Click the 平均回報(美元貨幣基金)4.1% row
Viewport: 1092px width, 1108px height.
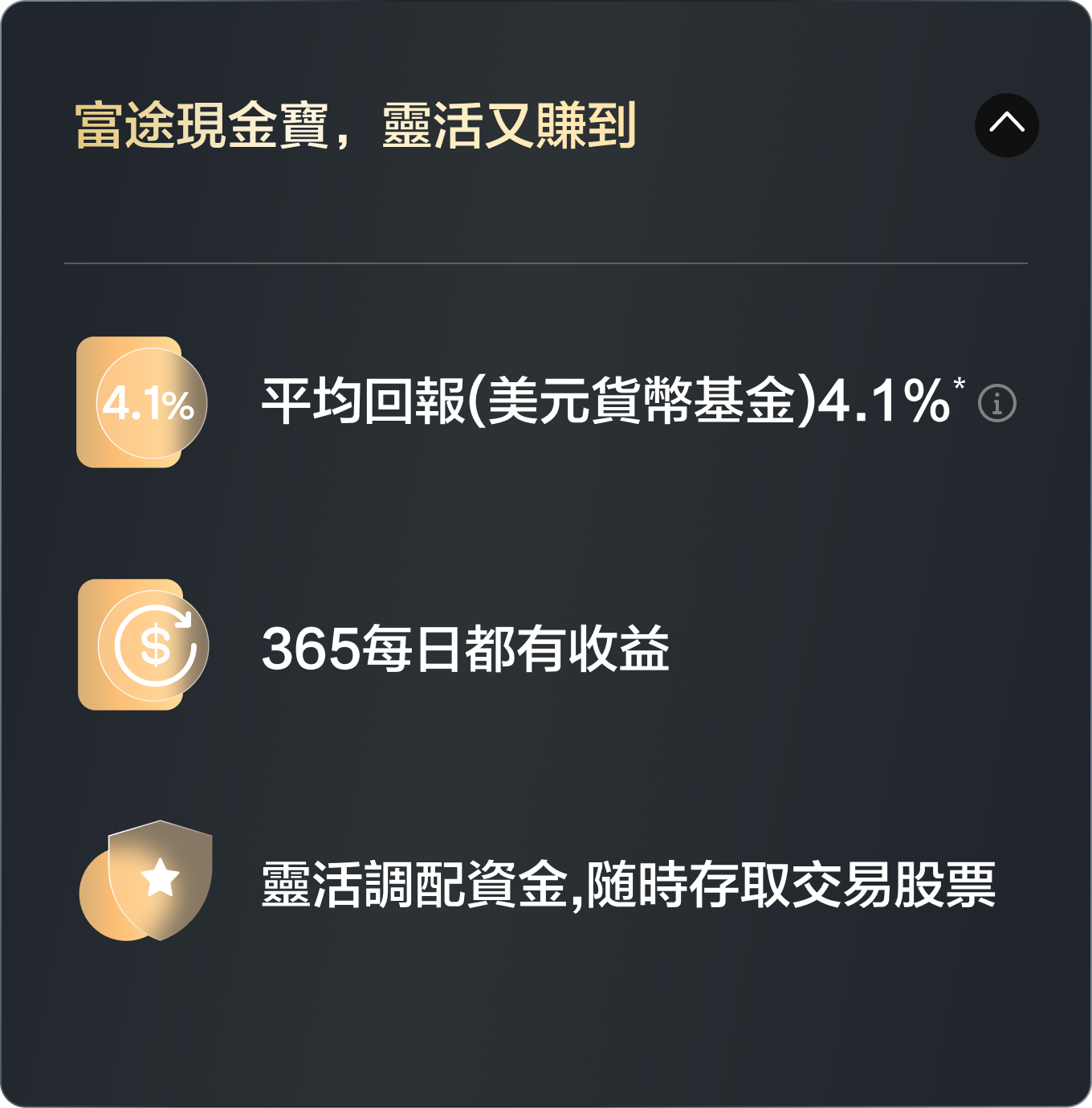pyautogui.click(x=610, y=401)
